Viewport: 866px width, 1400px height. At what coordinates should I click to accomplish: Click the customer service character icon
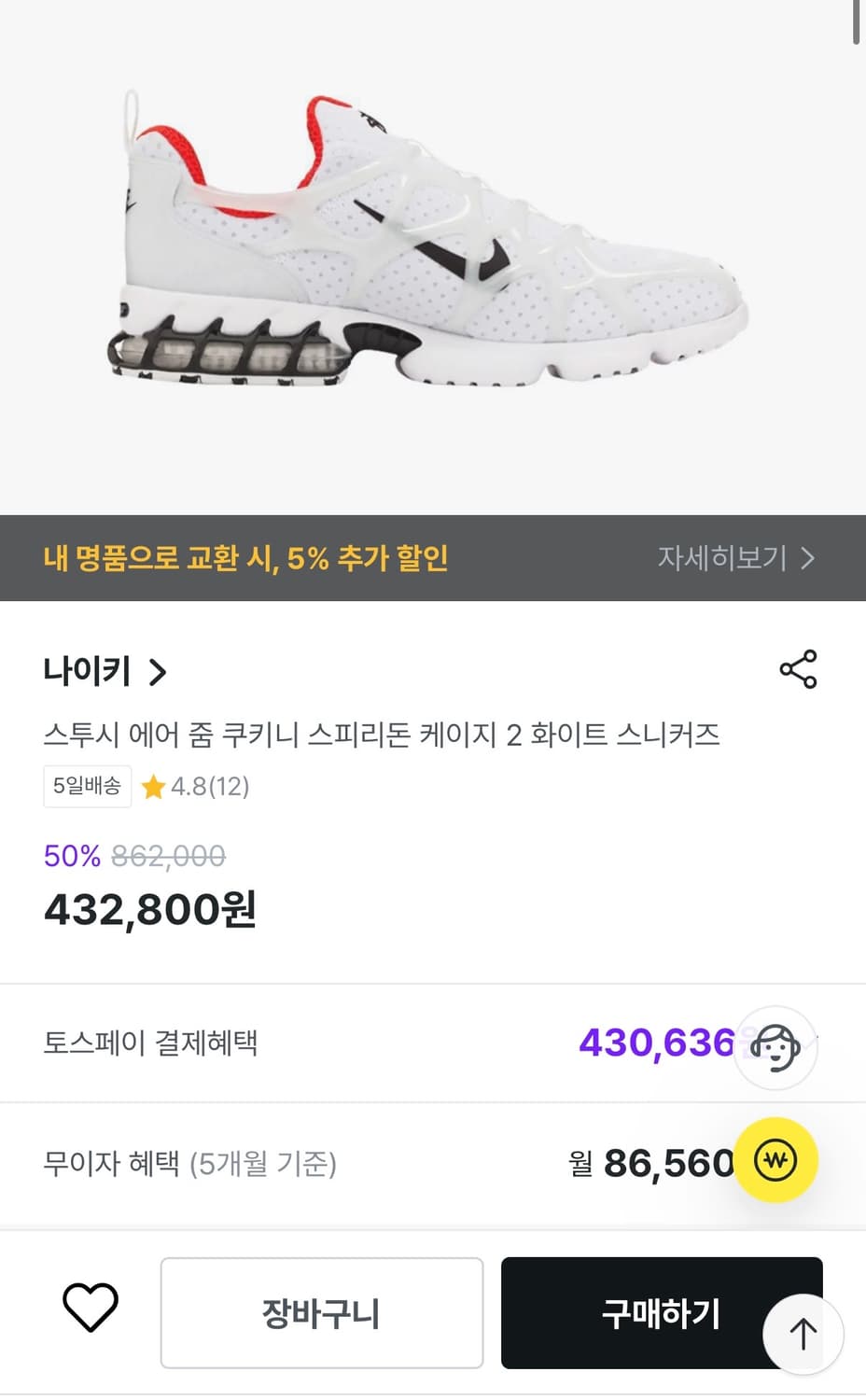click(x=776, y=1047)
